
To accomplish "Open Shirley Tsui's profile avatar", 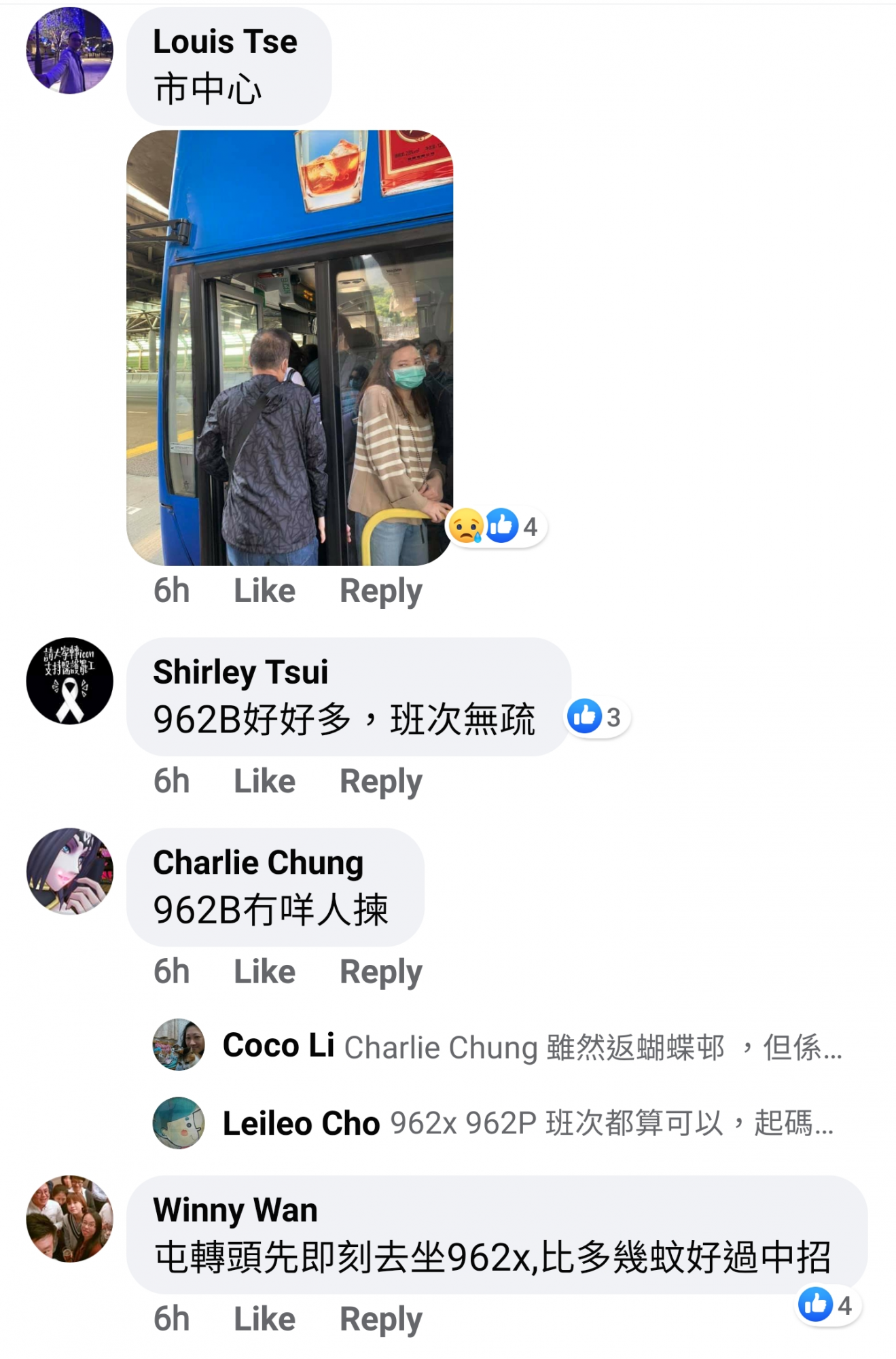I will (69, 681).
